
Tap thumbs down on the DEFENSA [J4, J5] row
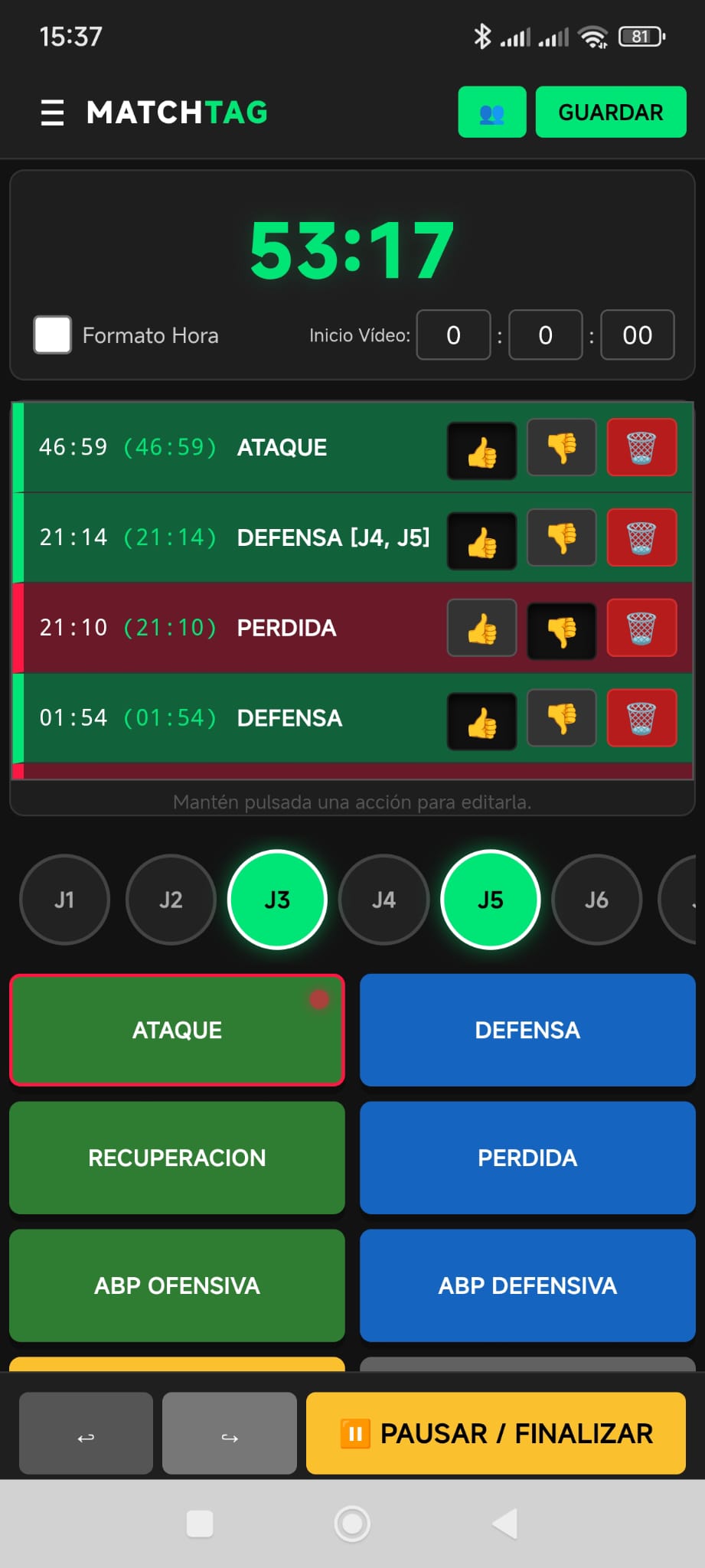pos(561,538)
